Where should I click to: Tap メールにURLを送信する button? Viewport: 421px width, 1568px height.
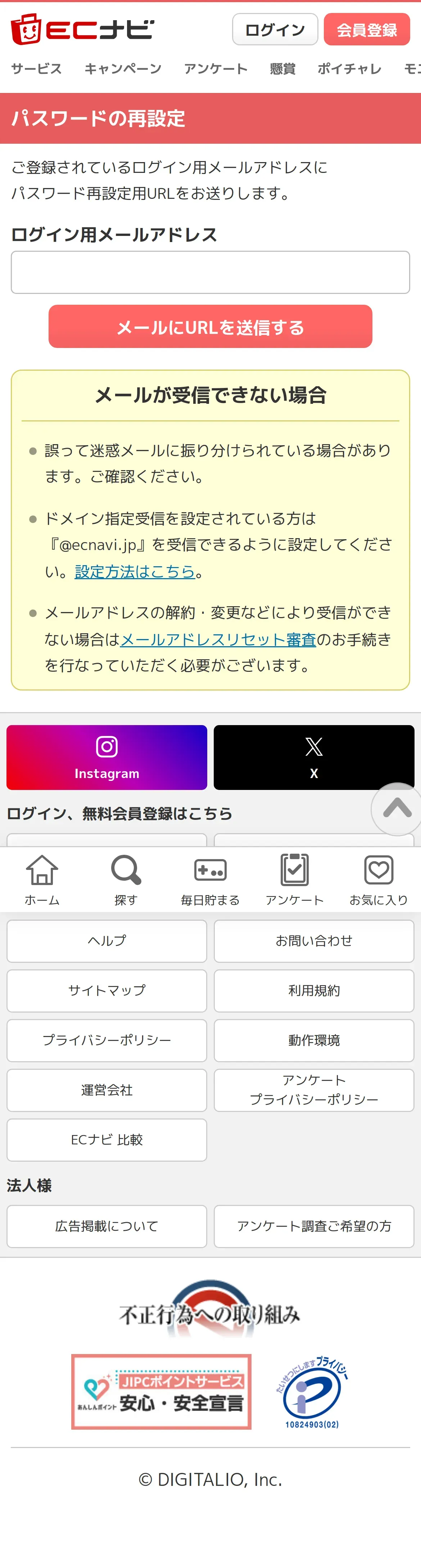coord(210,327)
